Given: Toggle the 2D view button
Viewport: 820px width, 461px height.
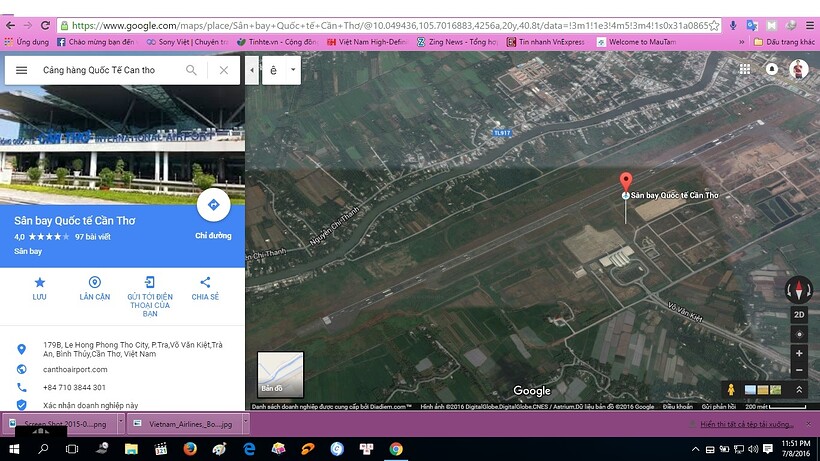Looking at the screenshot, I should pyautogui.click(x=798, y=314).
